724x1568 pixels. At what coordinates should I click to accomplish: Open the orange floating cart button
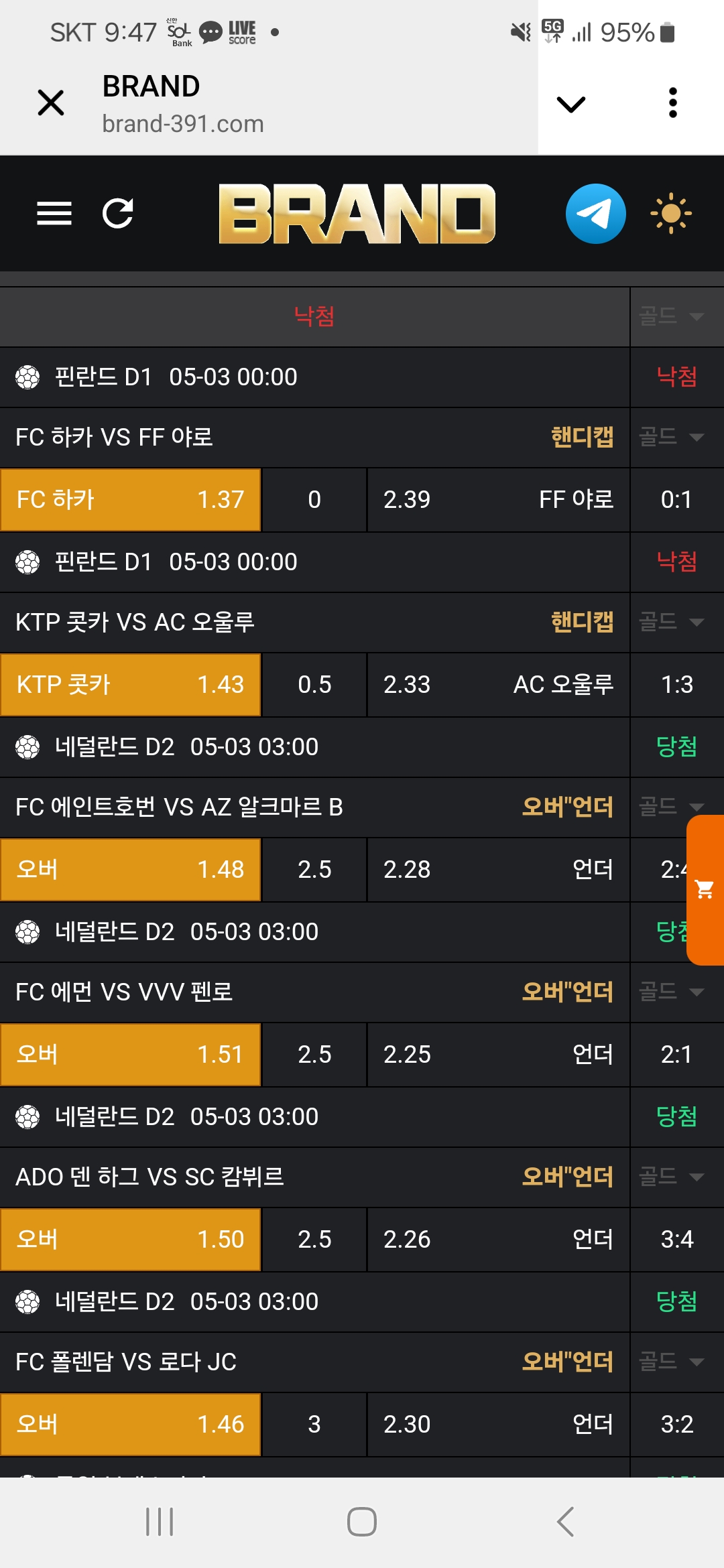705,890
